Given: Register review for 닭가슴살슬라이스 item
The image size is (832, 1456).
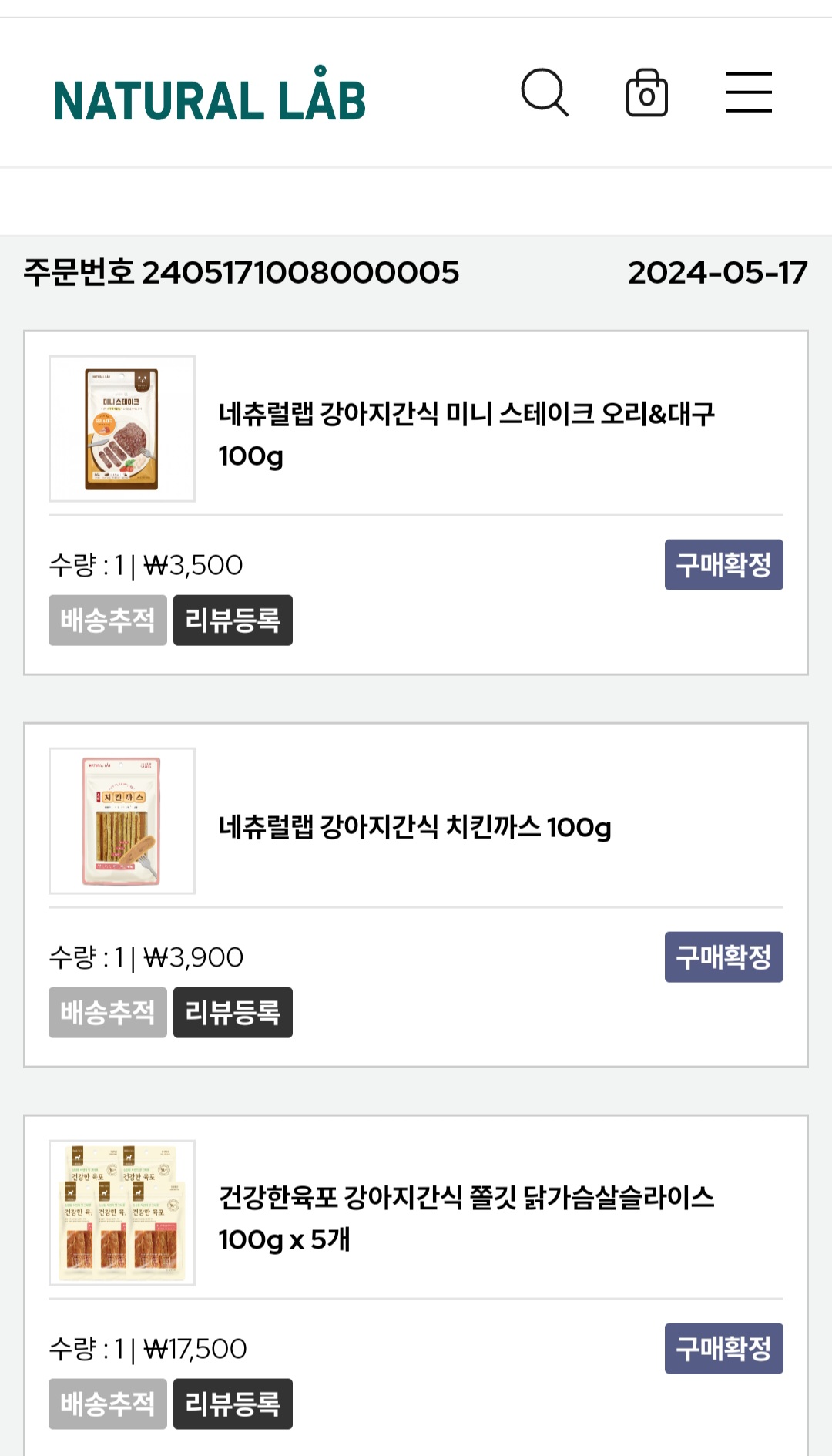Looking at the screenshot, I should (233, 1404).
